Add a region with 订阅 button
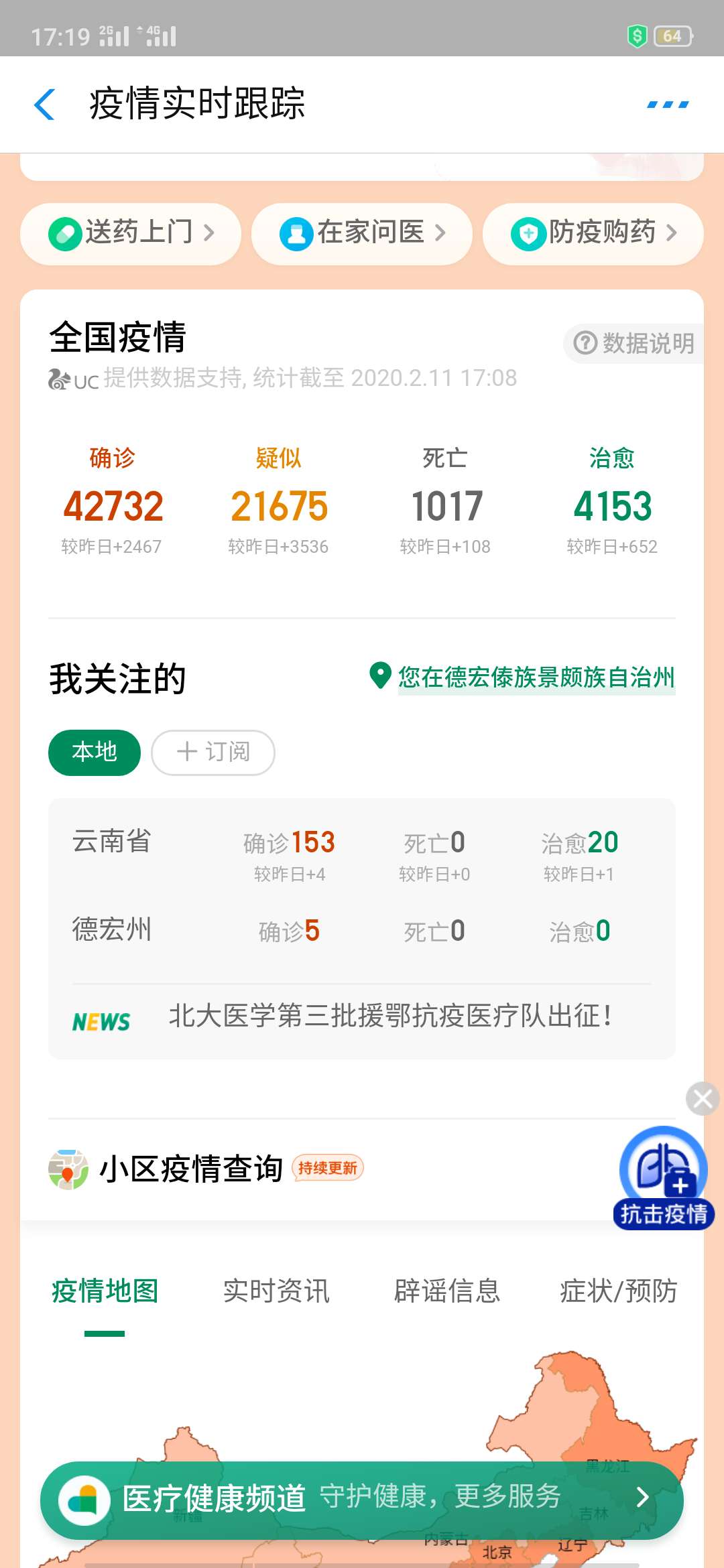Image resolution: width=724 pixels, height=1568 pixels. (x=213, y=752)
